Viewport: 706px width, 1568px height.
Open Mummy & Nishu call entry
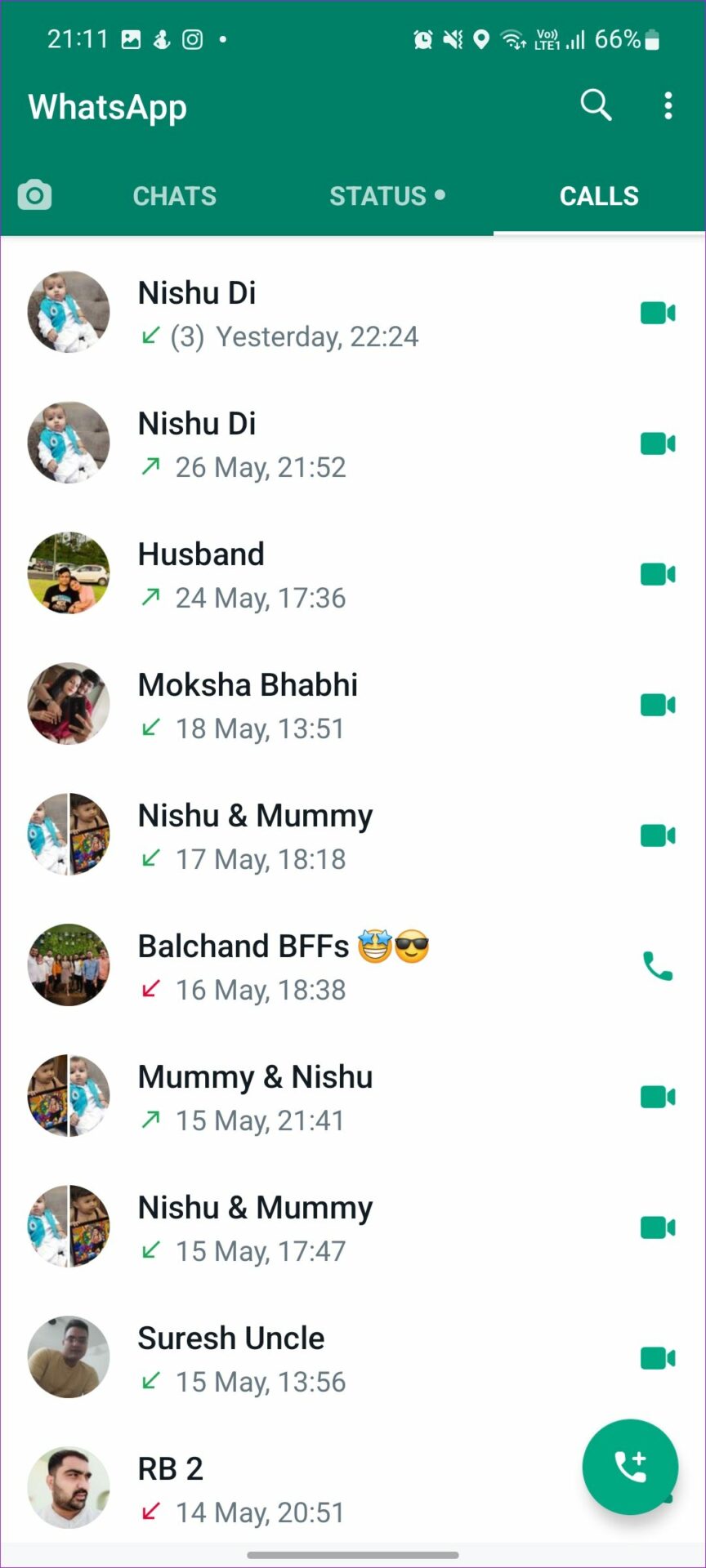tap(327, 1098)
